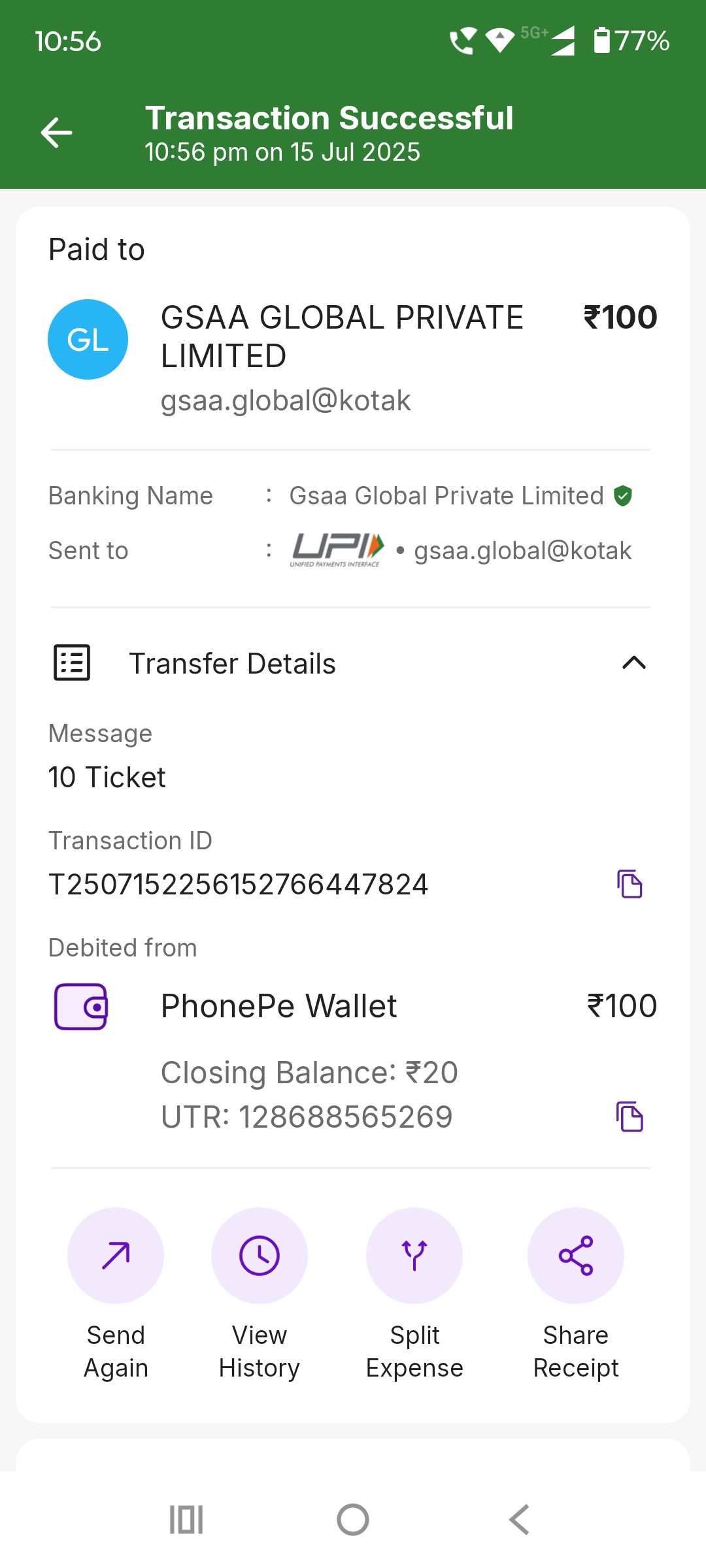Screen dimensions: 706x1568
Task: Share the payment receipt
Action: [x=576, y=1255]
